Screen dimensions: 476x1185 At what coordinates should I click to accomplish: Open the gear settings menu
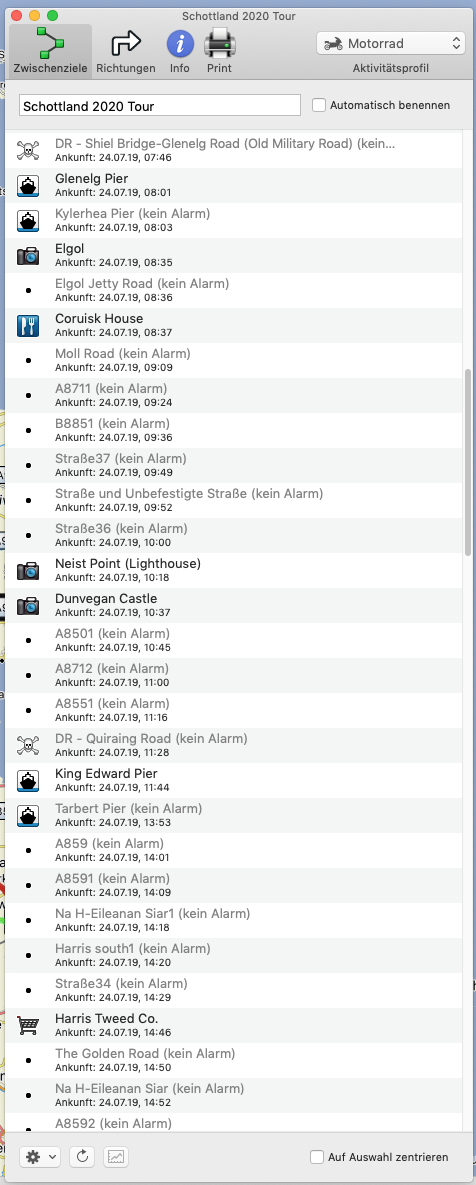[40, 1156]
